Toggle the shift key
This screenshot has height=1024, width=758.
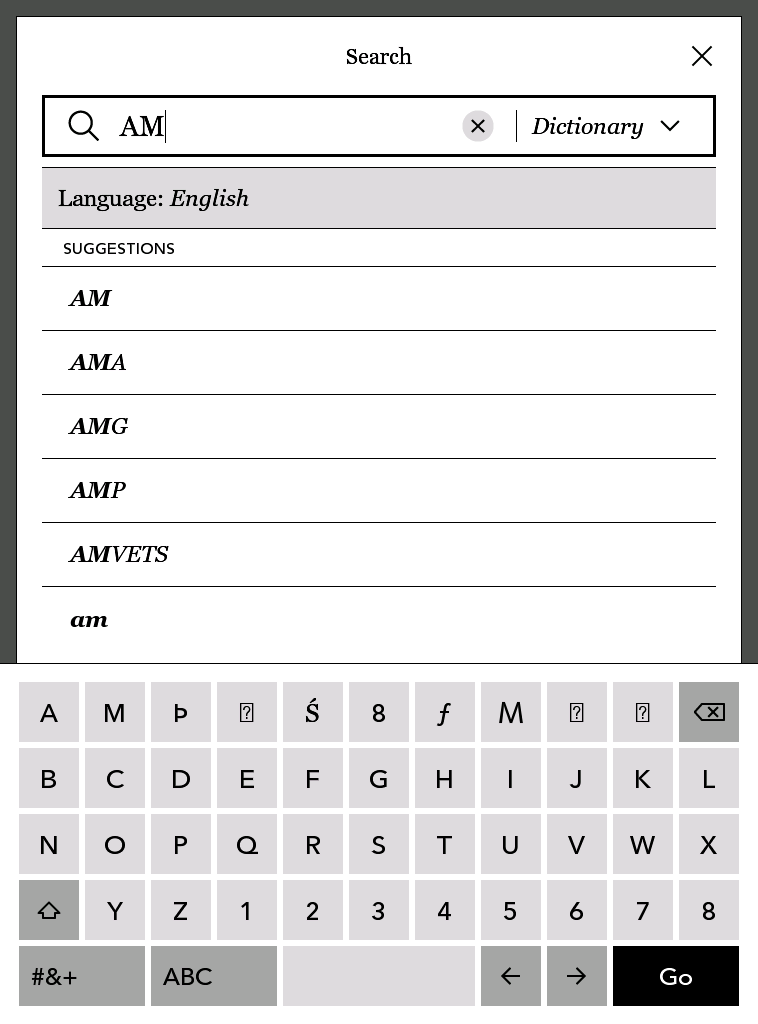tap(49, 910)
